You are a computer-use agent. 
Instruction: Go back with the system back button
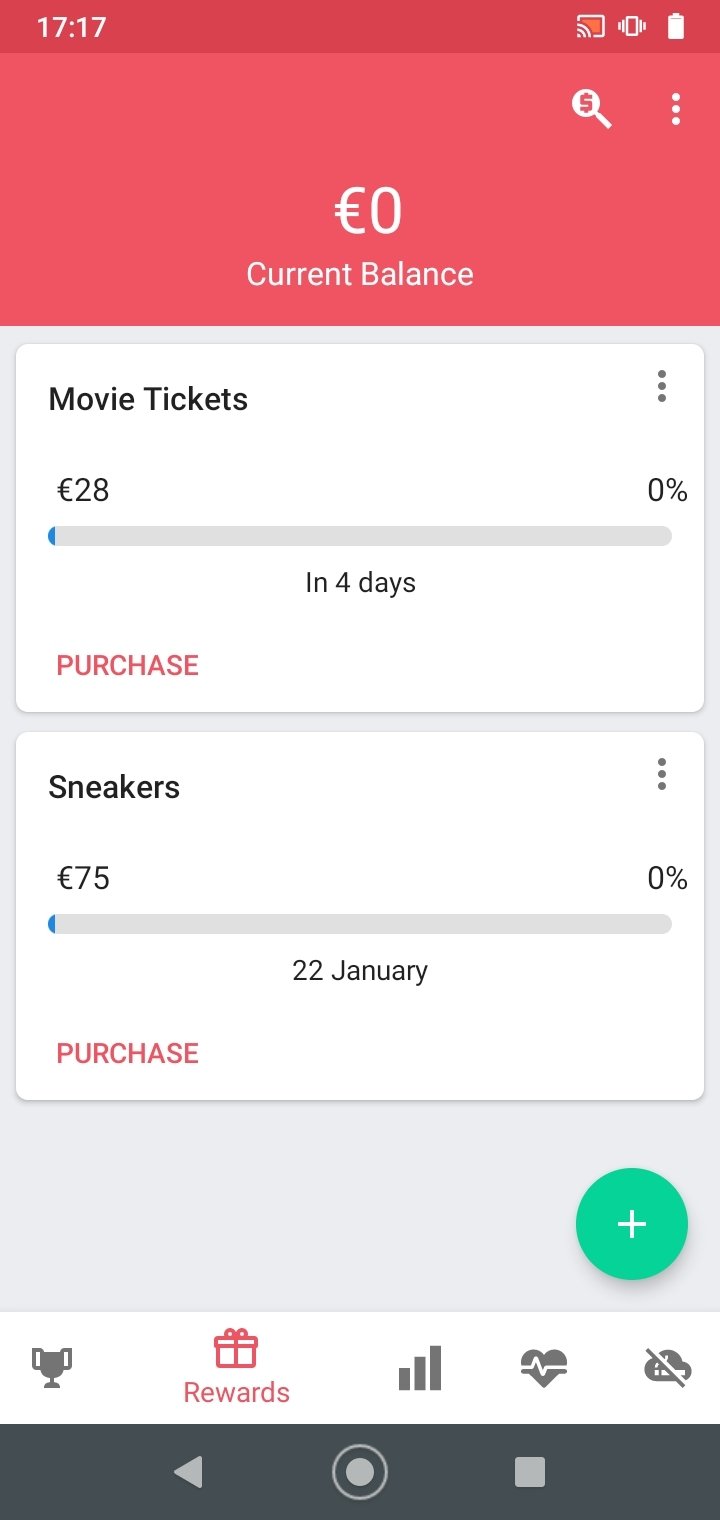(188, 1472)
